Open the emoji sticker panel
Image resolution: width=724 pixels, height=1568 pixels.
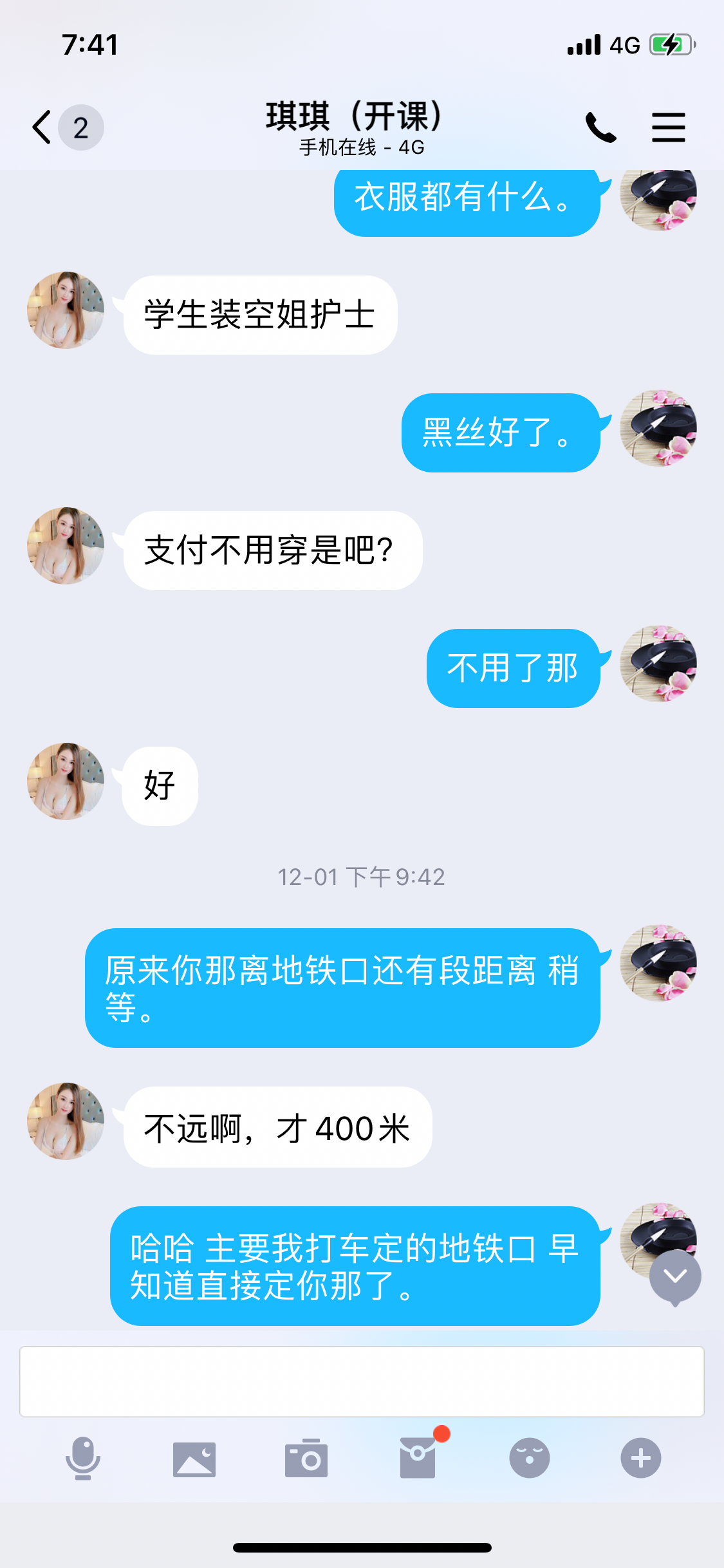(x=529, y=1458)
